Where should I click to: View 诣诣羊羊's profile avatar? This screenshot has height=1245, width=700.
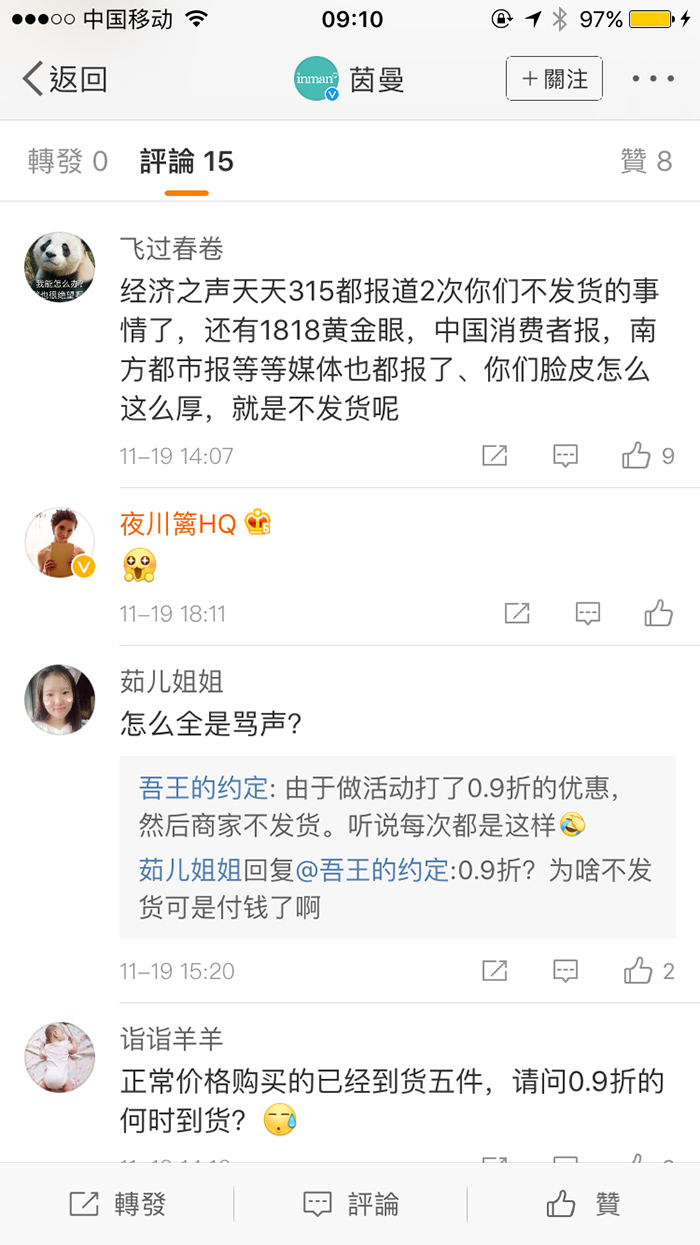60,1057
